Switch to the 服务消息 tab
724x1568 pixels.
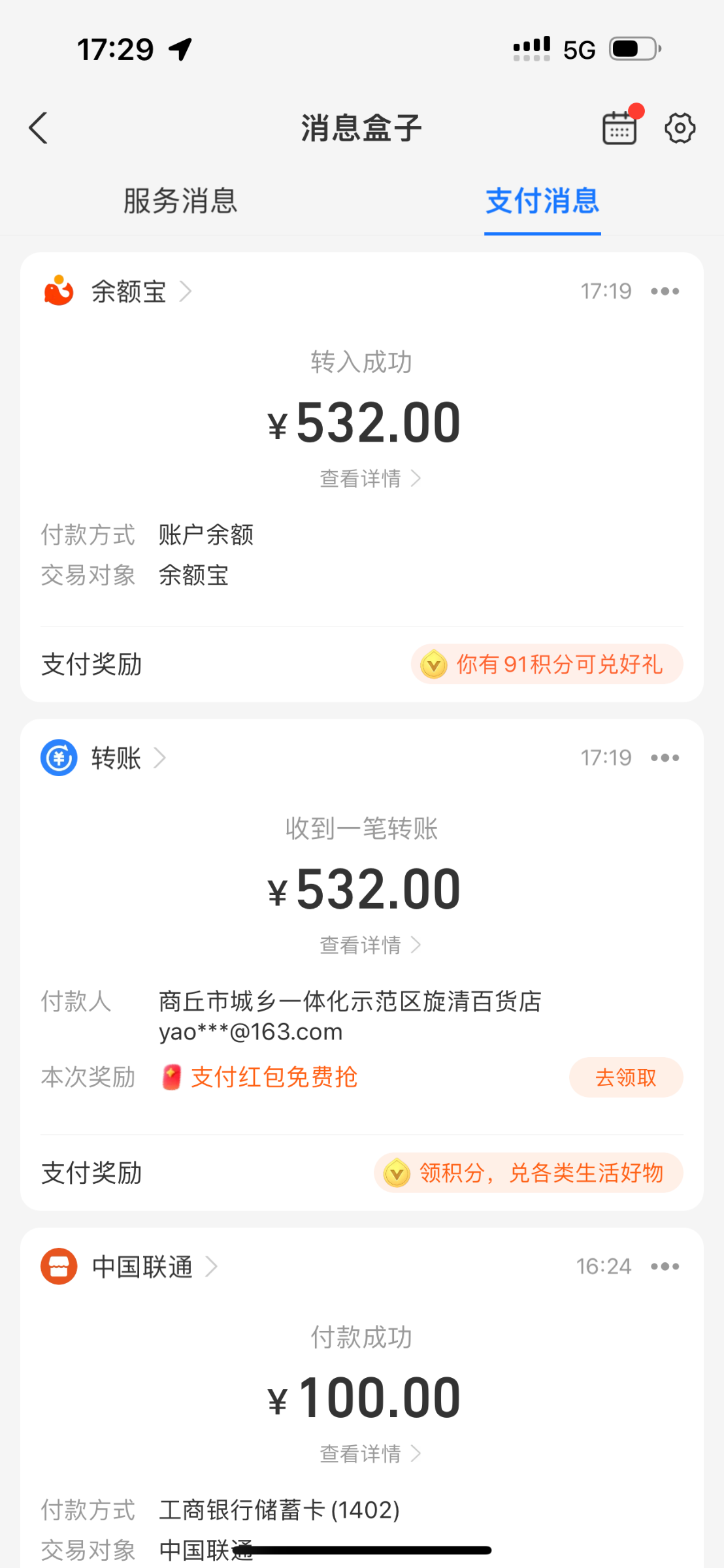click(x=180, y=201)
